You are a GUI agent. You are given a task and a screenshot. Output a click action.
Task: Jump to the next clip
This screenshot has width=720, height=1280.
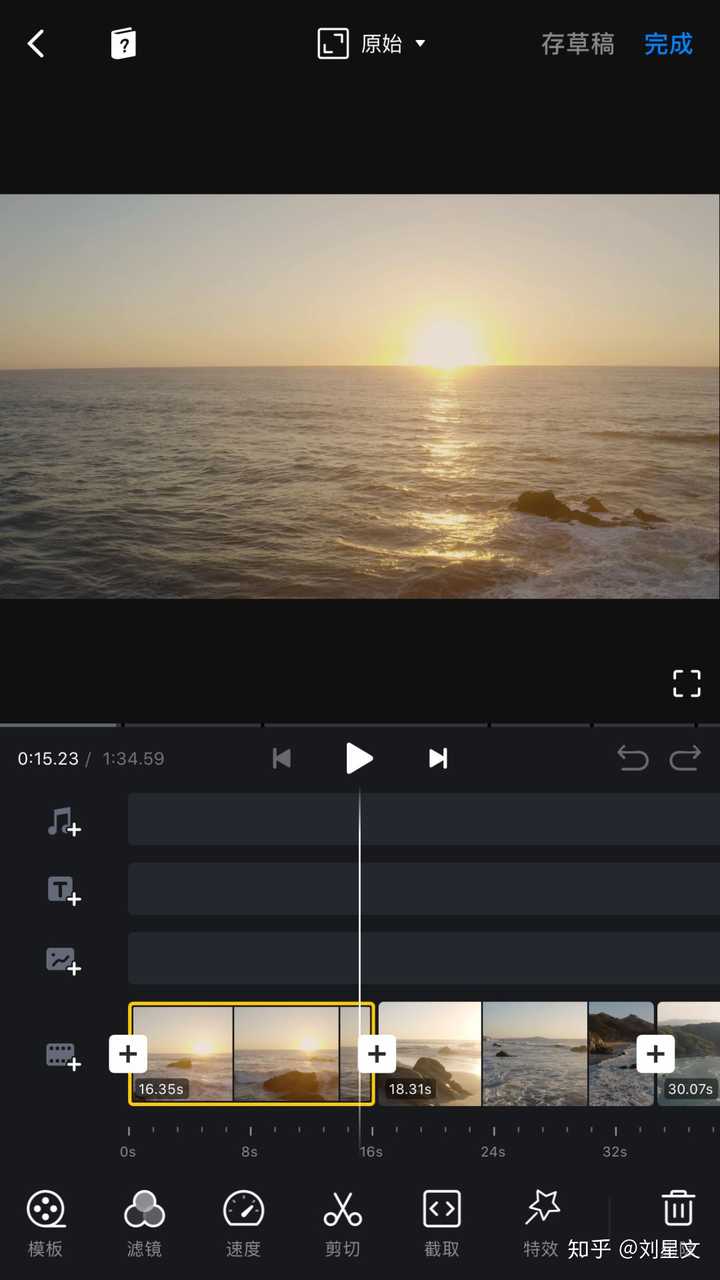point(438,758)
